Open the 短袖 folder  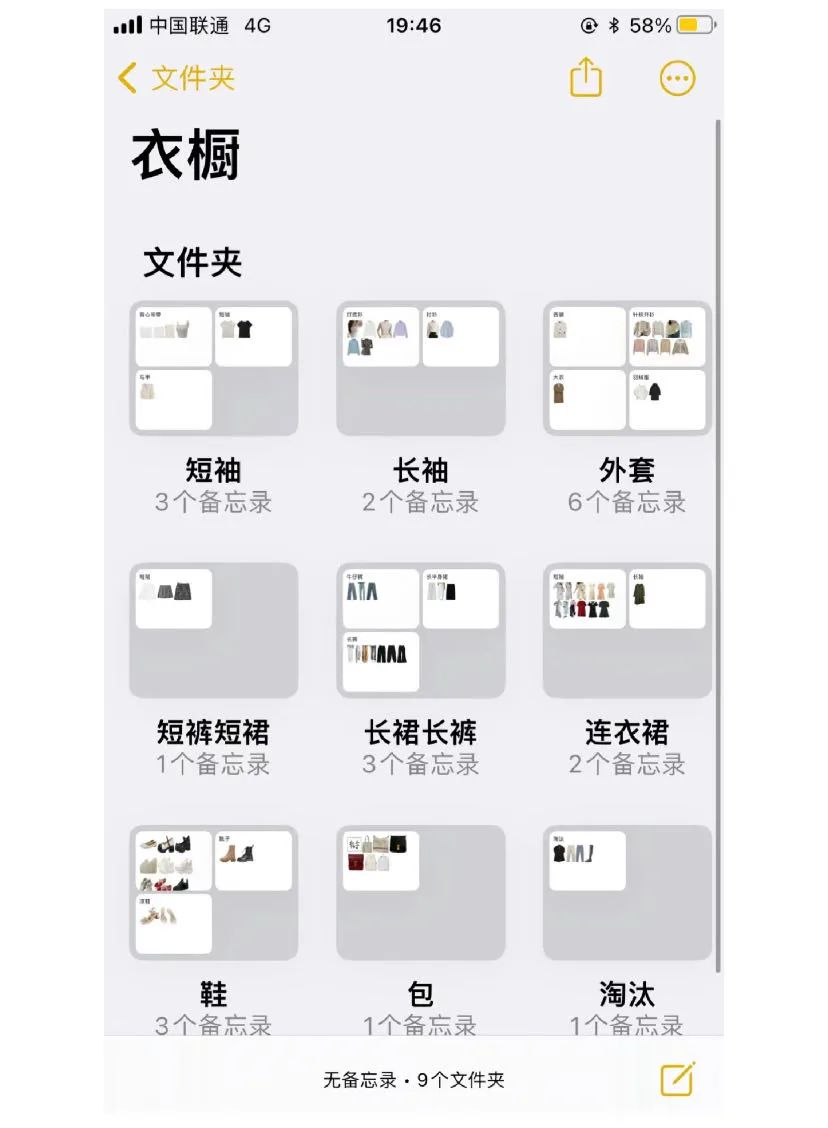[214, 368]
